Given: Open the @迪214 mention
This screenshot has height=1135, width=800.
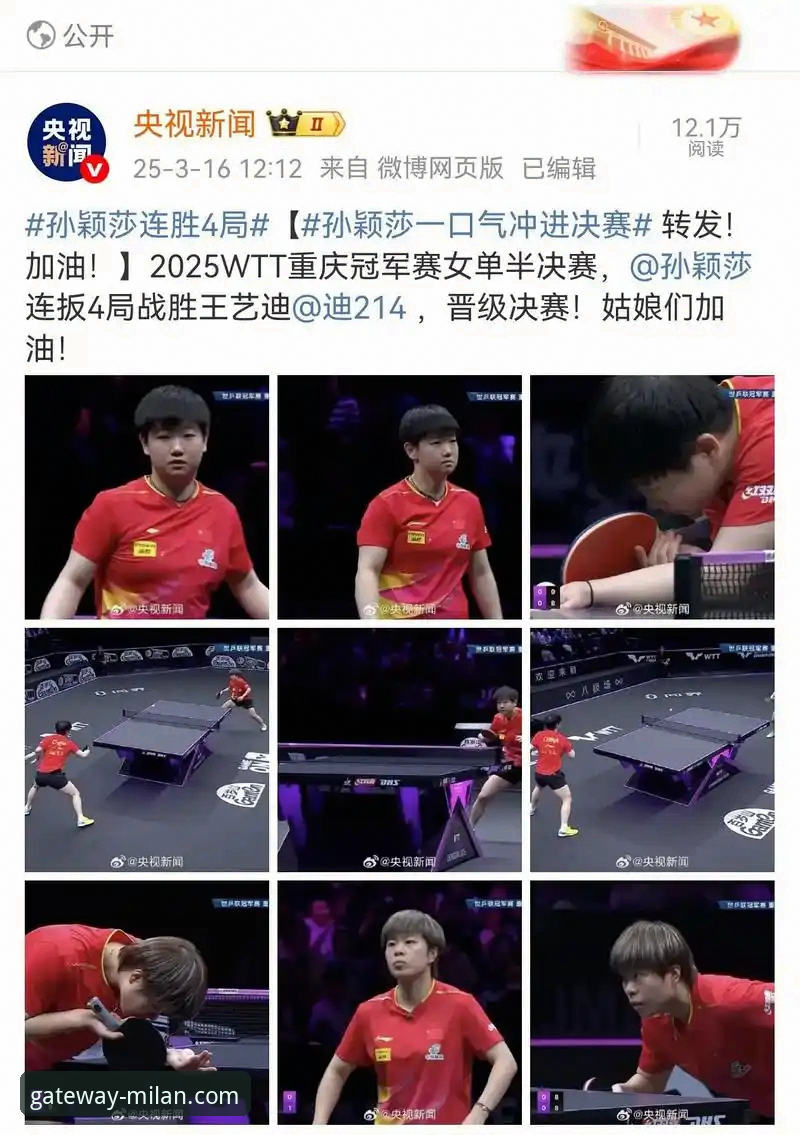Looking at the screenshot, I should click(348, 307).
